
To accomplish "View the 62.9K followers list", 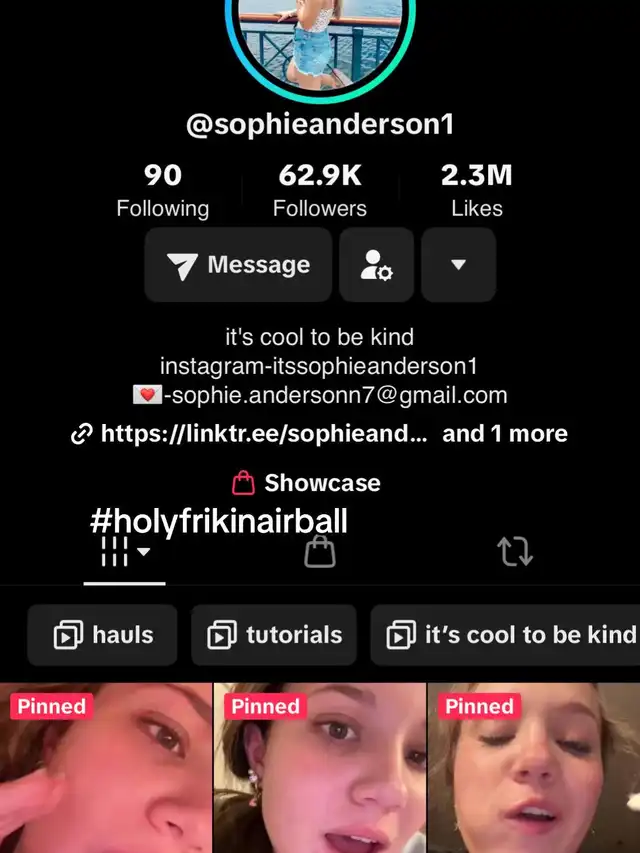I will click(x=319, y=191).
